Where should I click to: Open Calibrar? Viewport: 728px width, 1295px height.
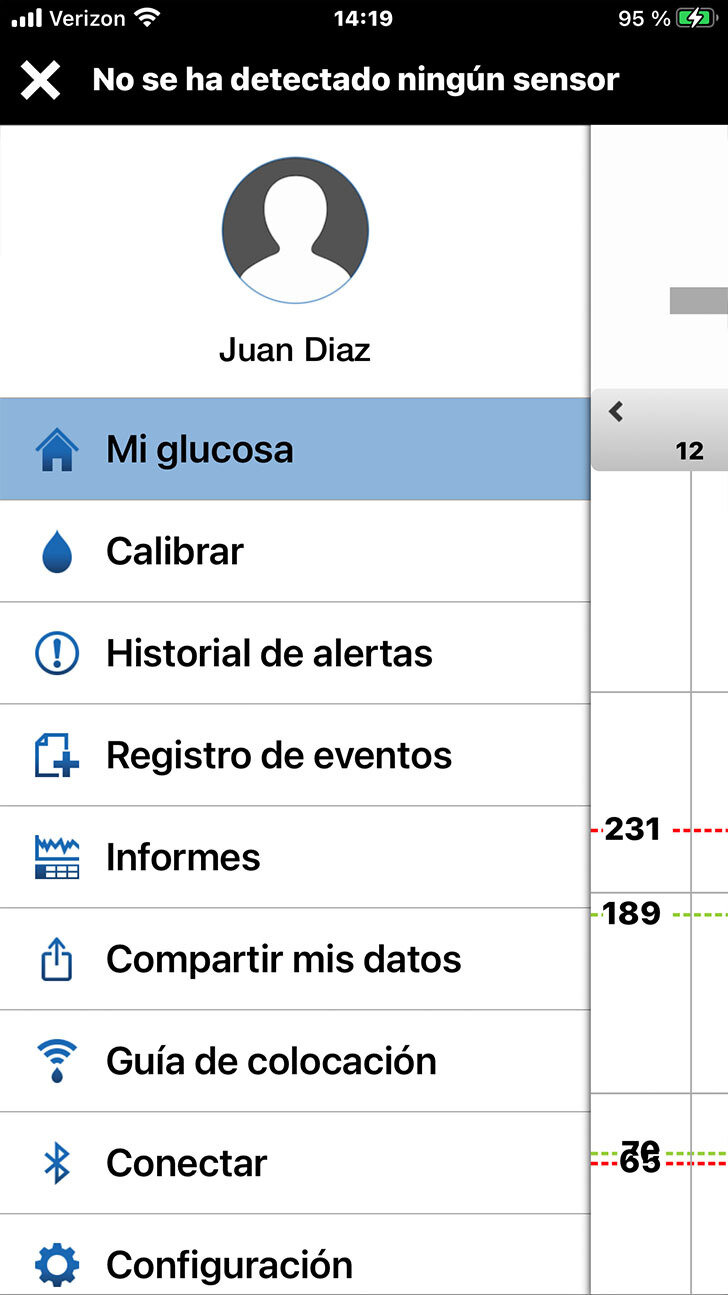(x=295, y=551)
